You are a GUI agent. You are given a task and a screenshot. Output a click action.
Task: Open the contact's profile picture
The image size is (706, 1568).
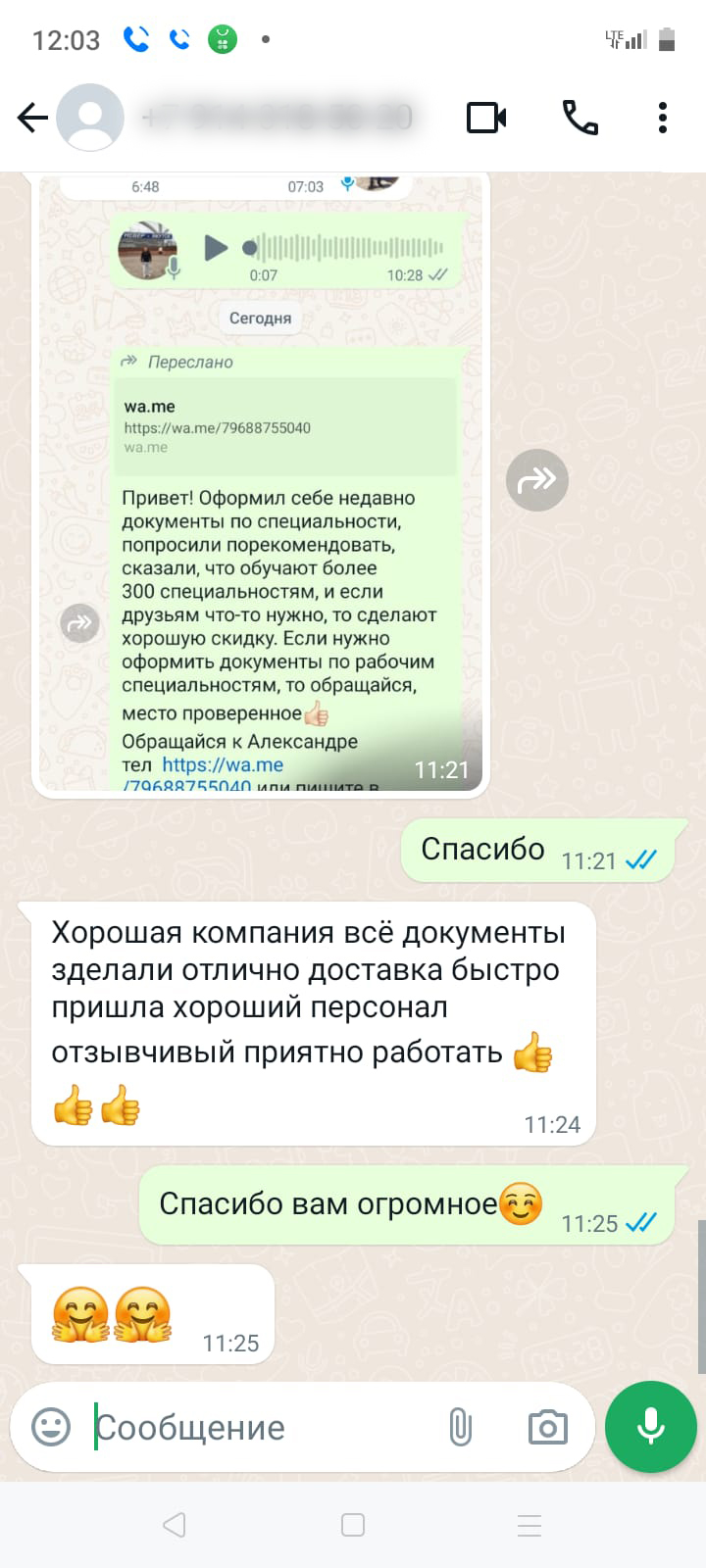tap(90, 119)
